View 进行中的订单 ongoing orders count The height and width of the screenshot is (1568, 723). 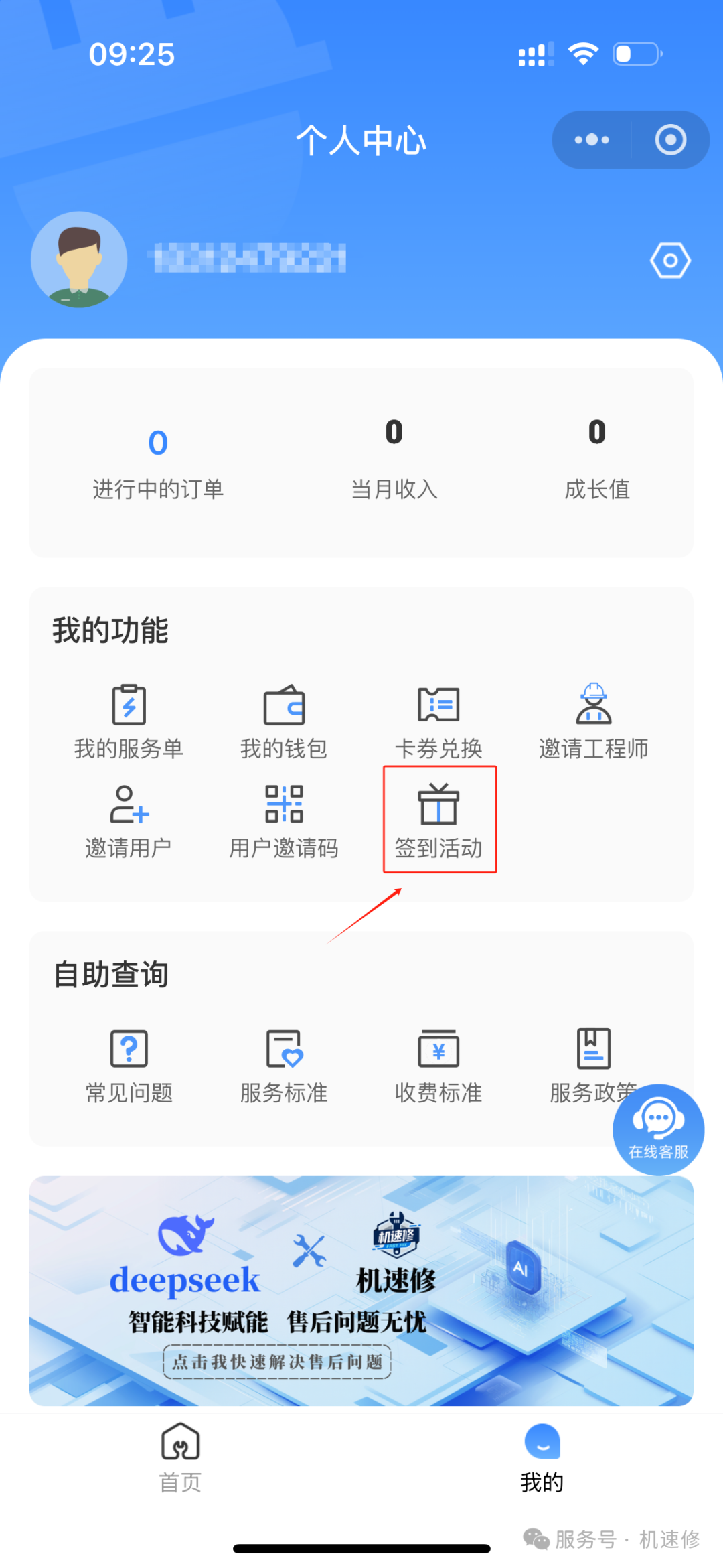coord(158,462)
